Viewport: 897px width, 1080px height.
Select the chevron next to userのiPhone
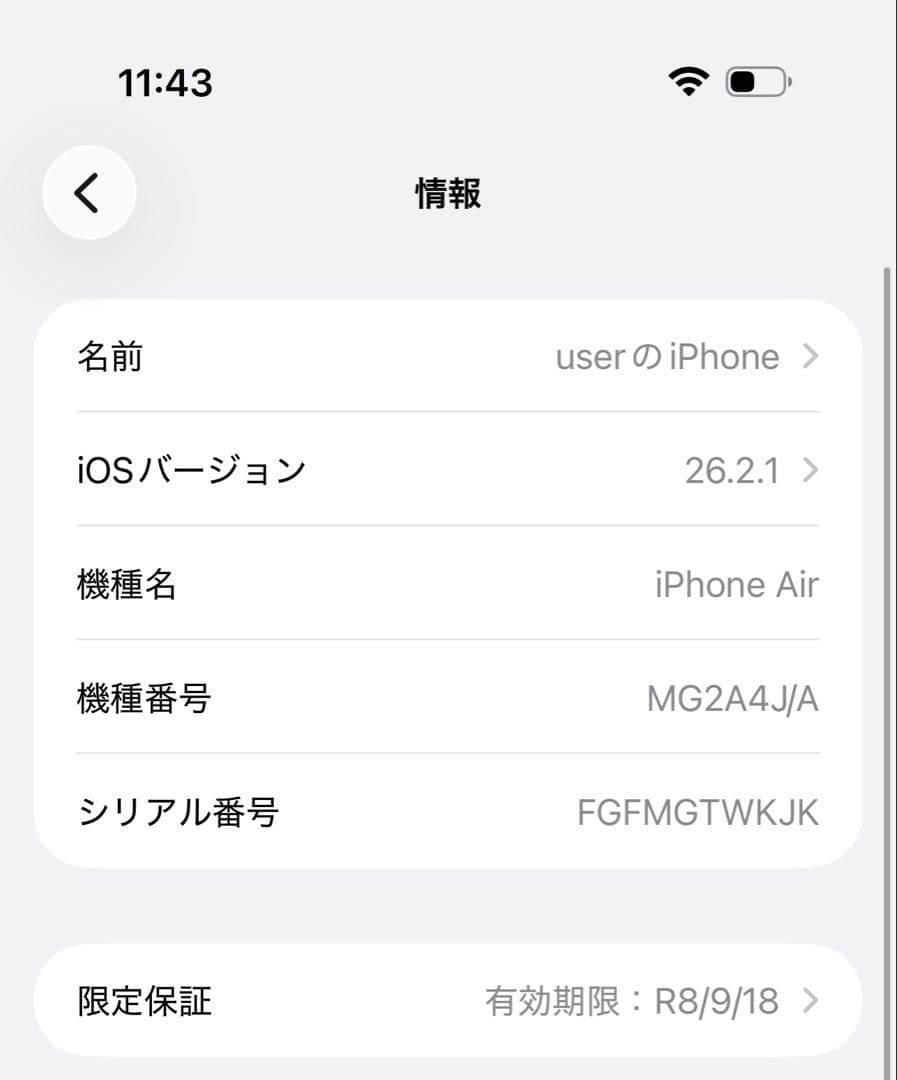(811, 356)
